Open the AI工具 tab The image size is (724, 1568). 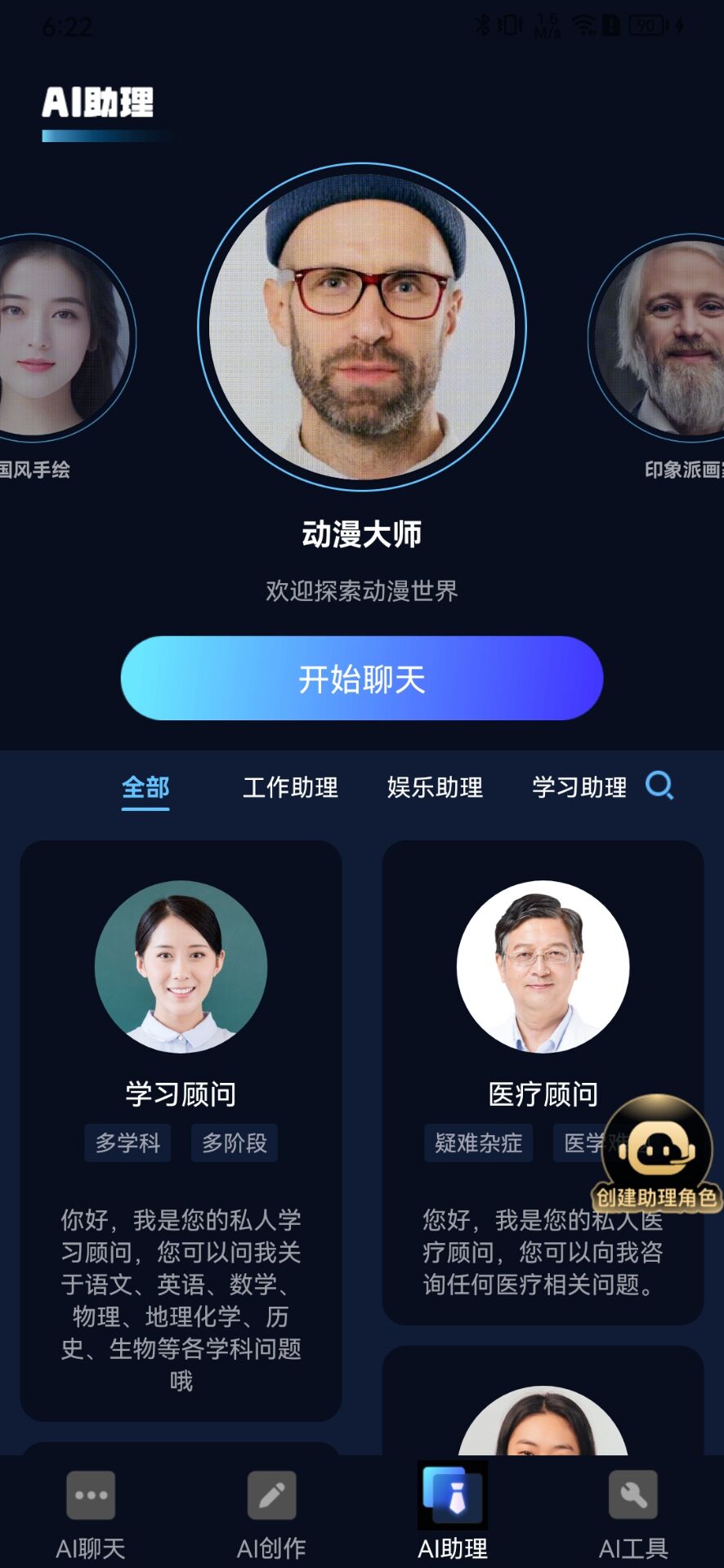point(632,1512)
